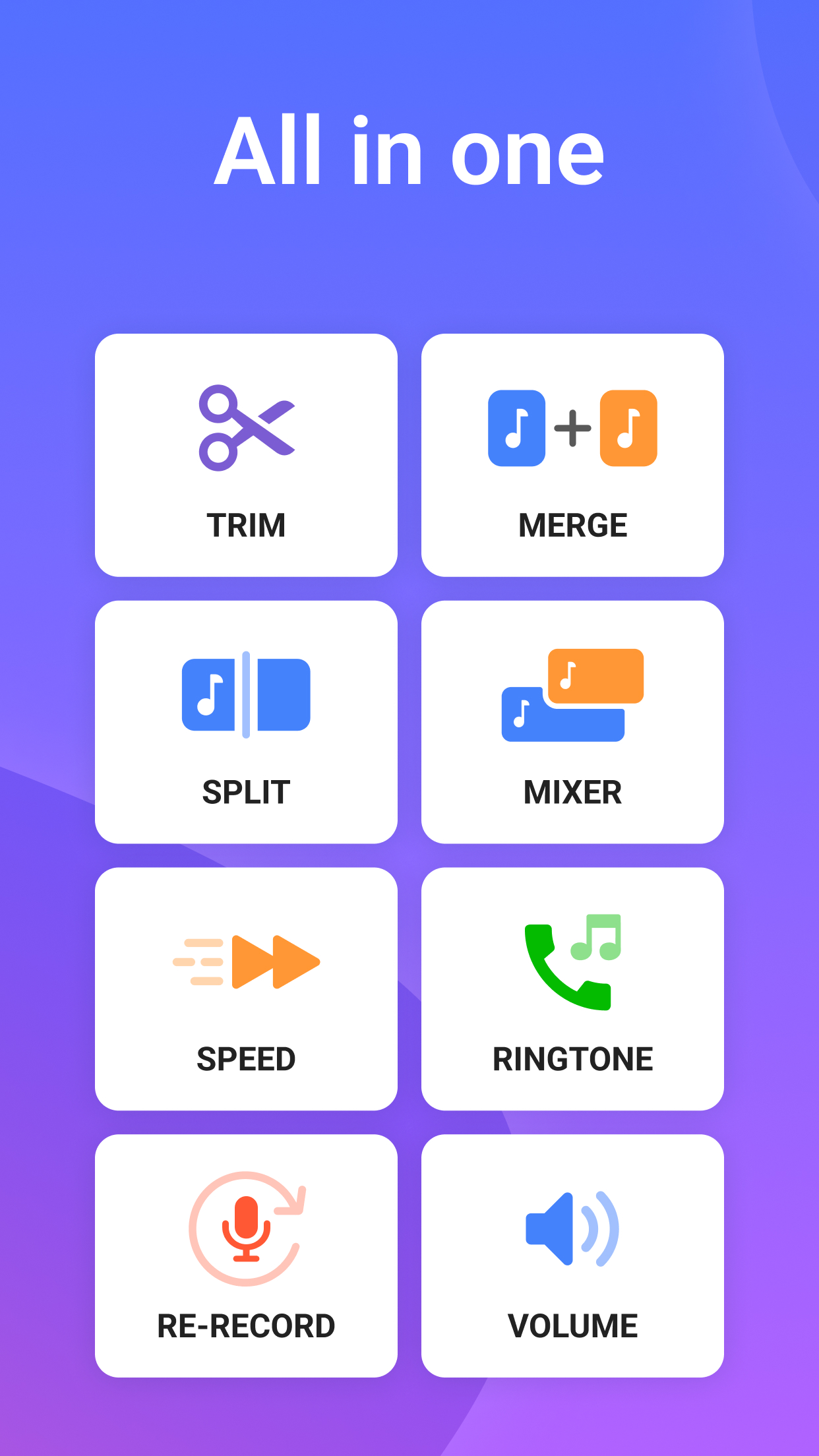
Task: Tap the MIXER label text
Action: tap(572, 793)
